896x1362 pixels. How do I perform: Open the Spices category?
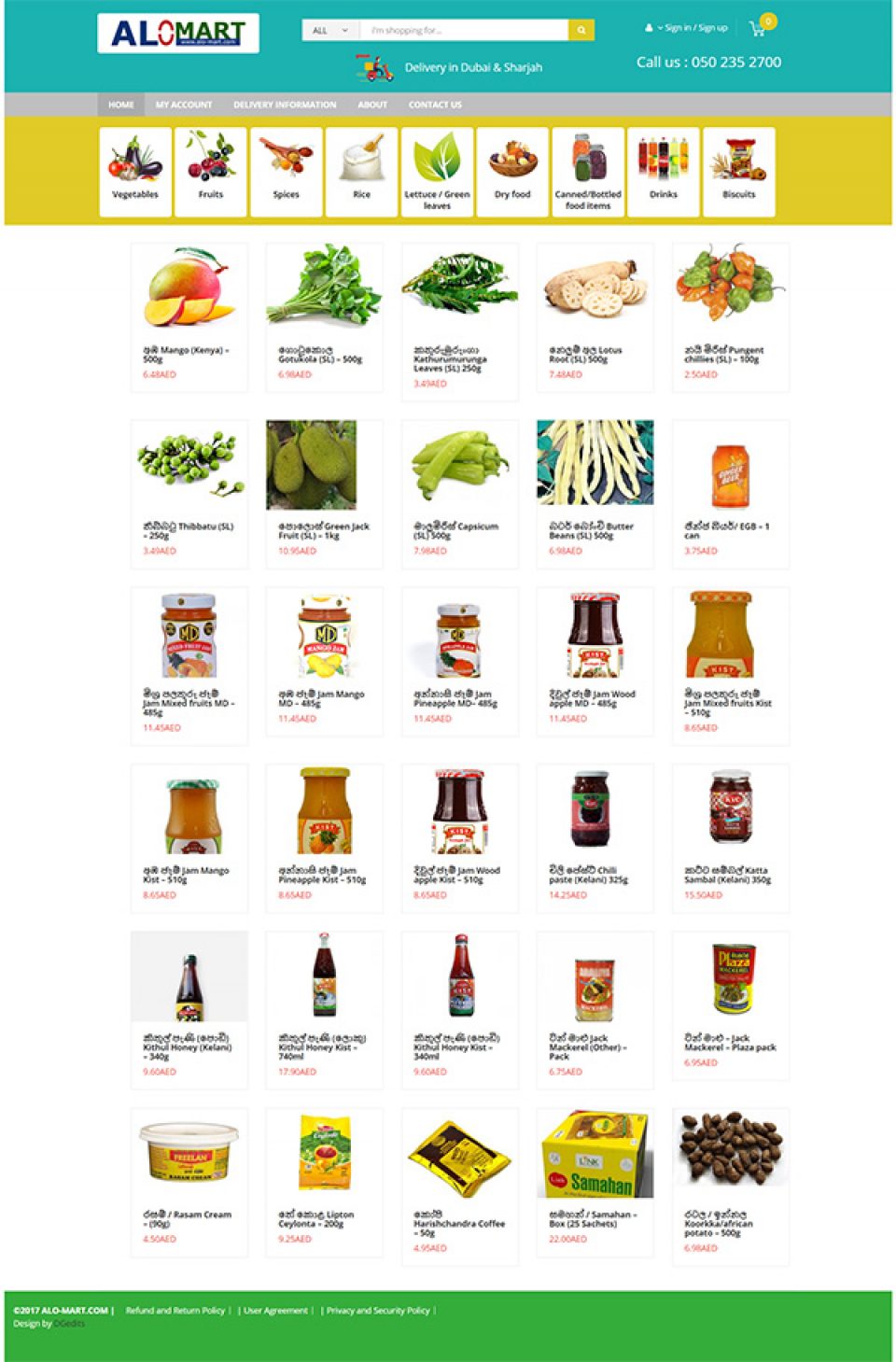(287, 173)
